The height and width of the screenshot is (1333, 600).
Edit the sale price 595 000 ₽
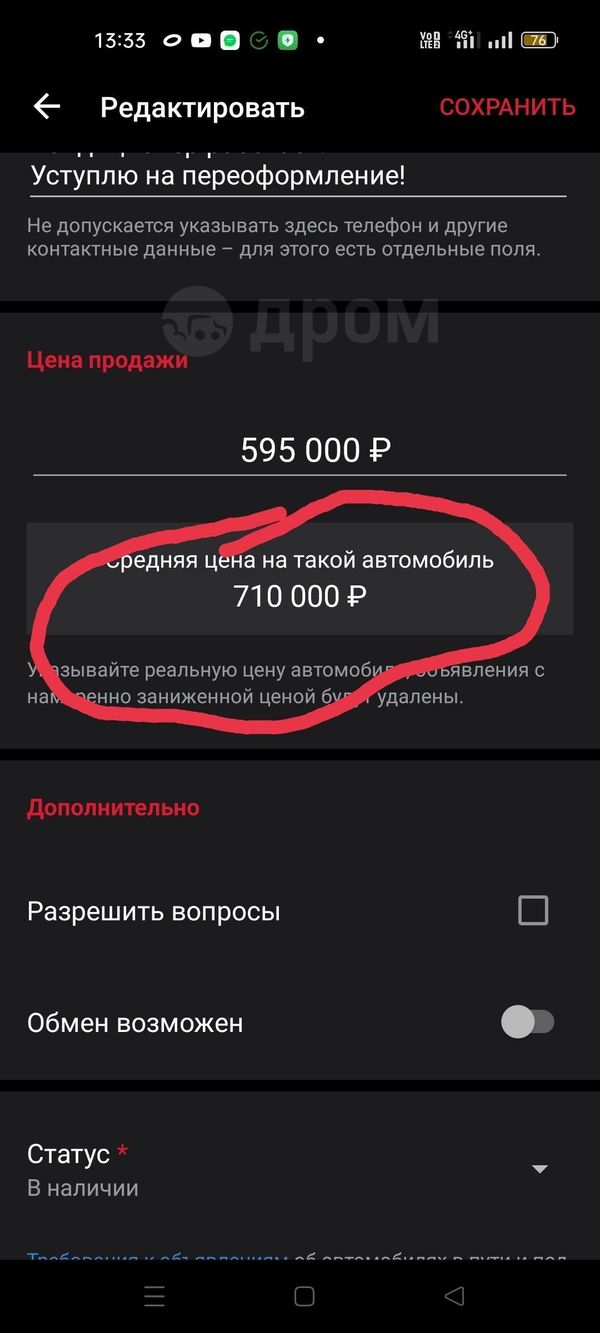pyautogui.click(x=300, y=451)
